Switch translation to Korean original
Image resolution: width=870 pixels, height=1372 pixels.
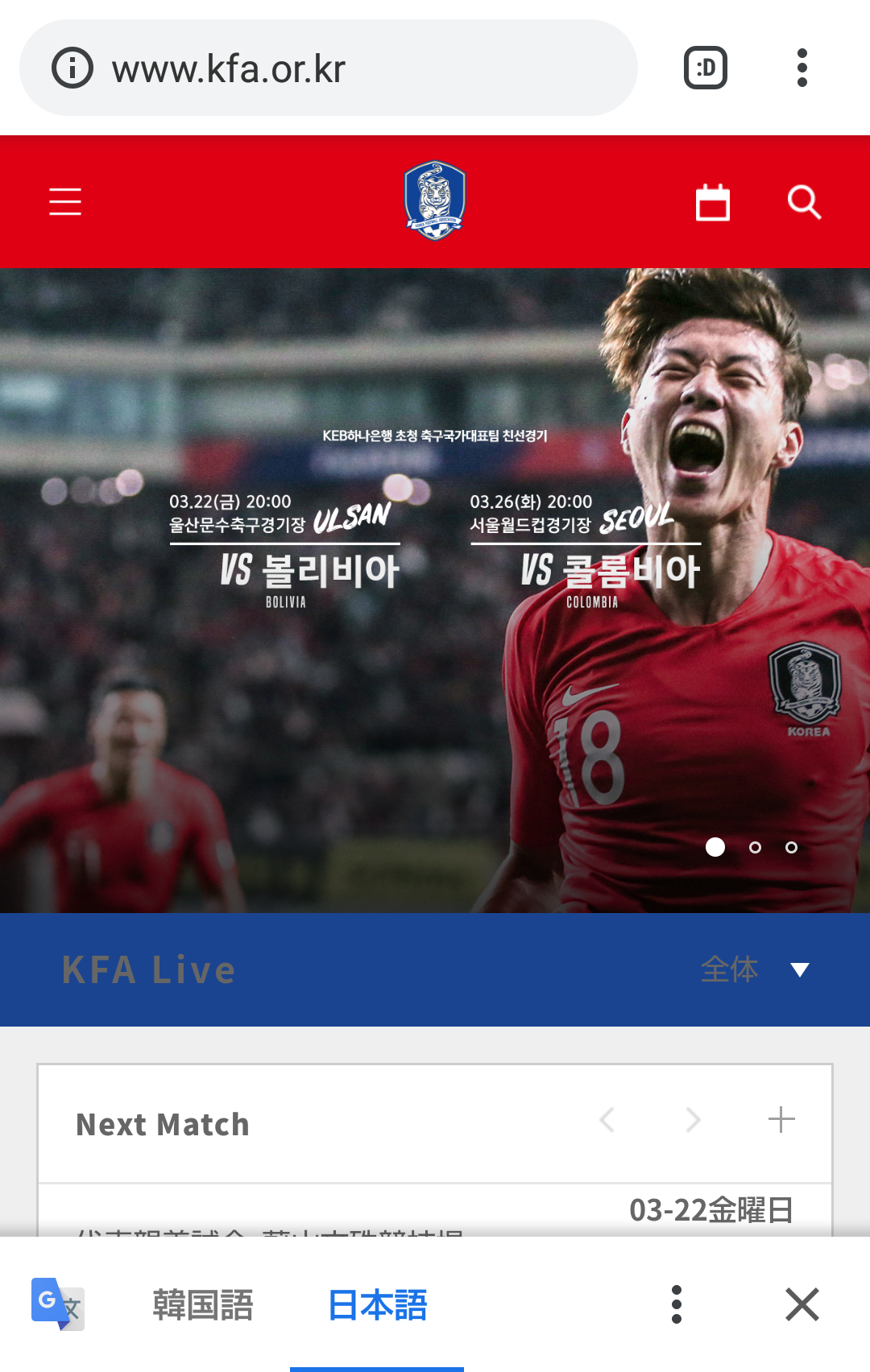point(203,1304)
